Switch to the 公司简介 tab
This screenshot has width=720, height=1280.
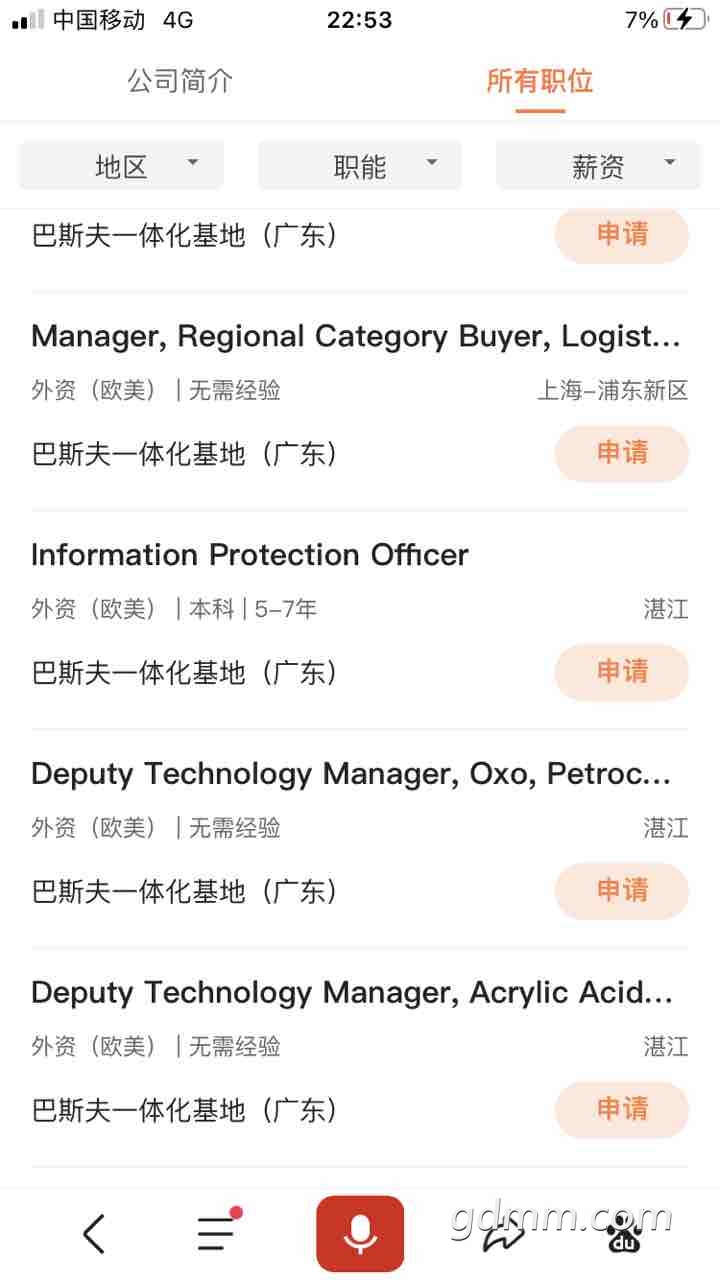click(180, 81)
